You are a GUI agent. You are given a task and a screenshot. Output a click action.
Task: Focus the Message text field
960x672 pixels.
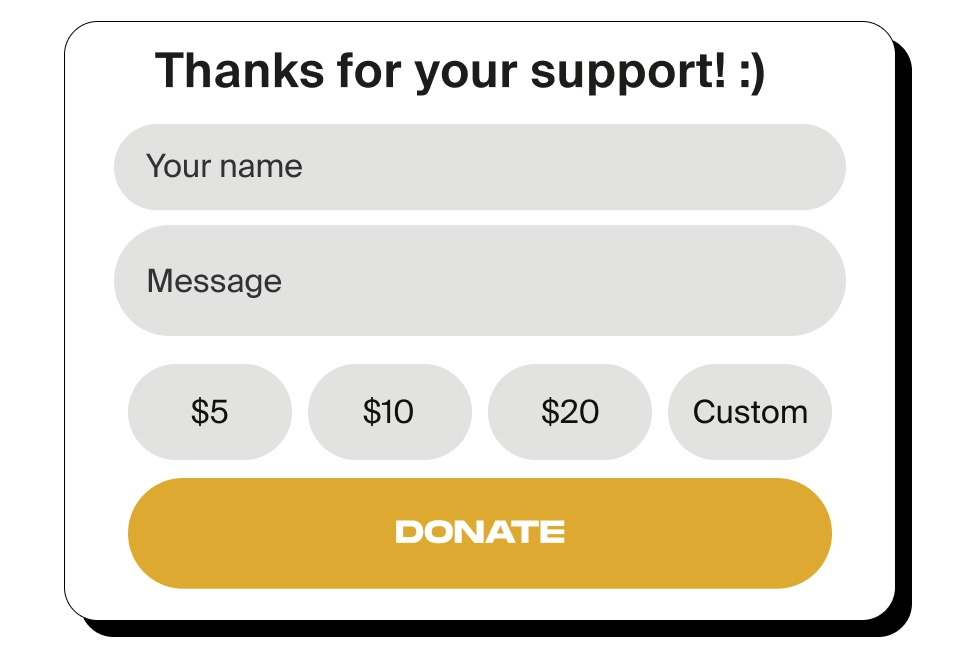click(x=480, y=281)
